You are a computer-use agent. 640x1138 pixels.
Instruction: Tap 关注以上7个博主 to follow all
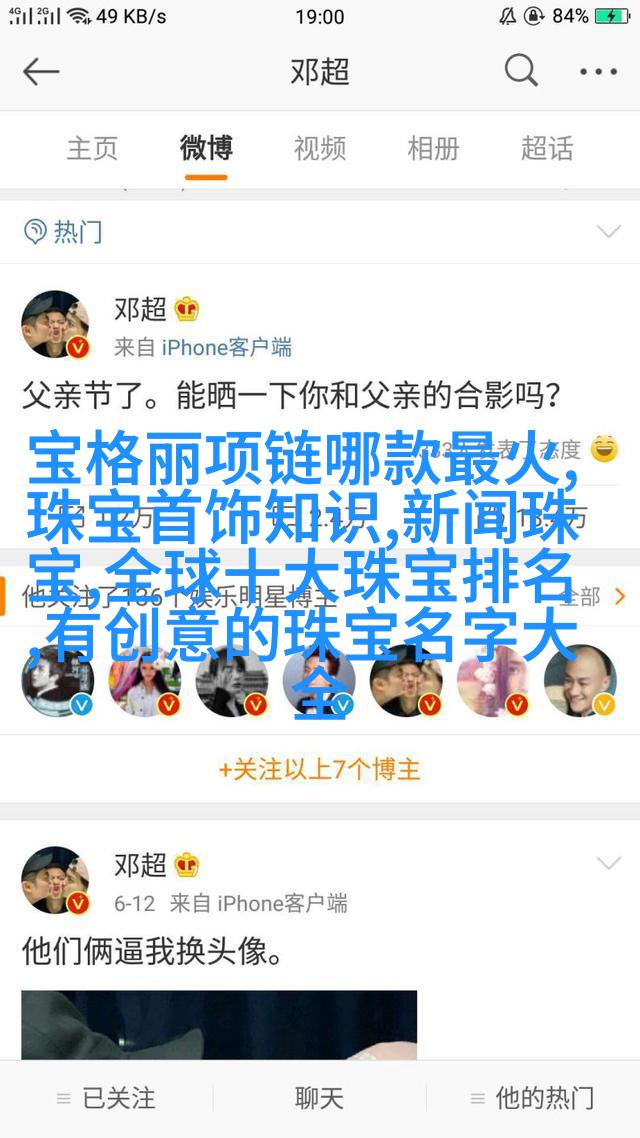tap(320, 769)
